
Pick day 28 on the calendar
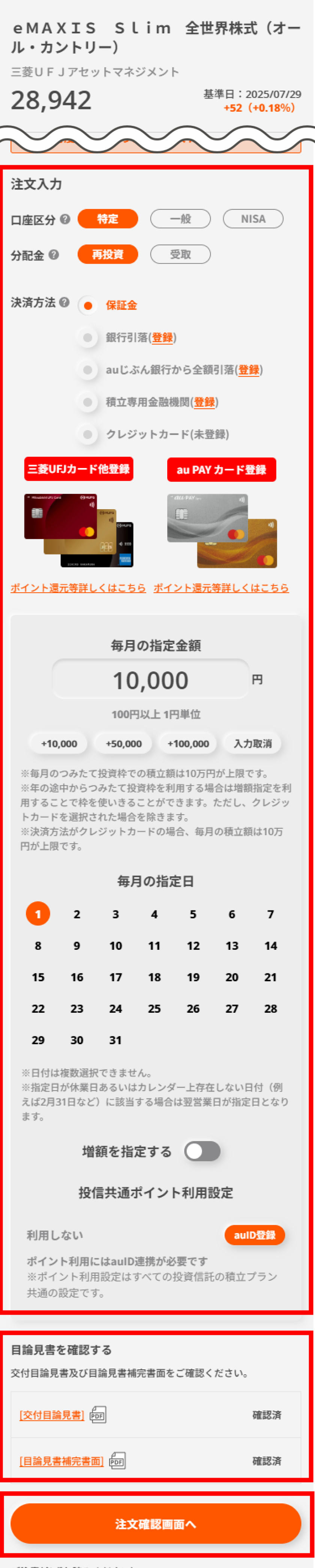click(270, 1009)
